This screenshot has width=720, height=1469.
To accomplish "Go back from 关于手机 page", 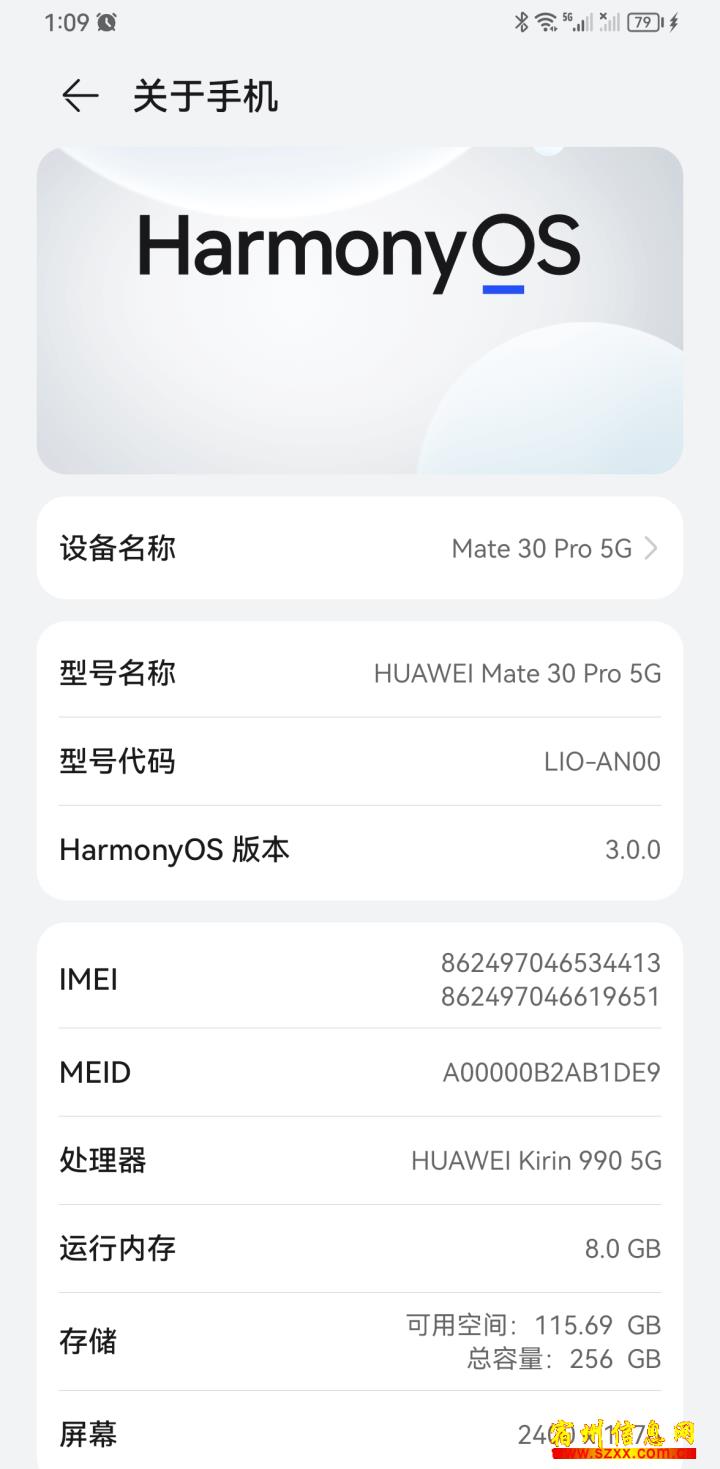I will coord(80,96).
